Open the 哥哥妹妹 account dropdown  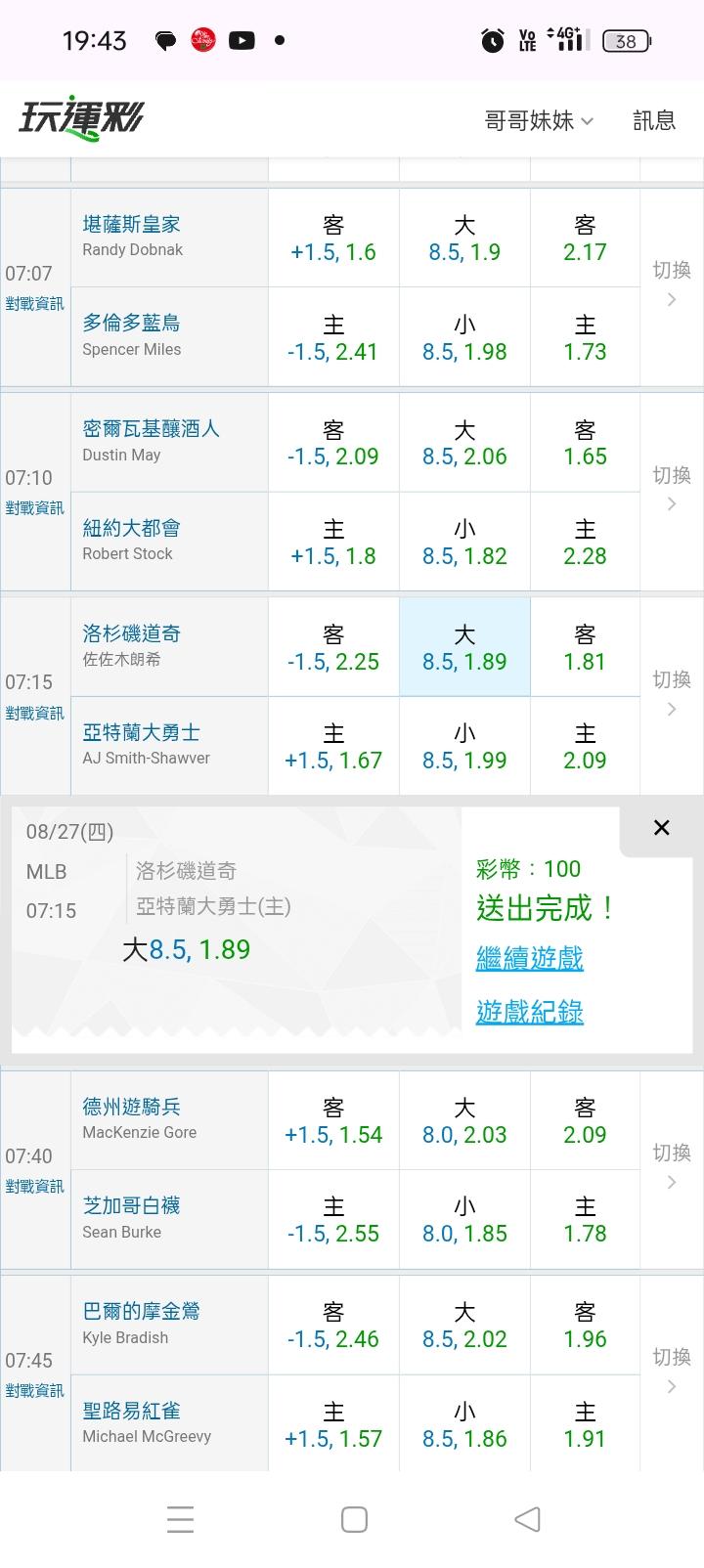539,120
